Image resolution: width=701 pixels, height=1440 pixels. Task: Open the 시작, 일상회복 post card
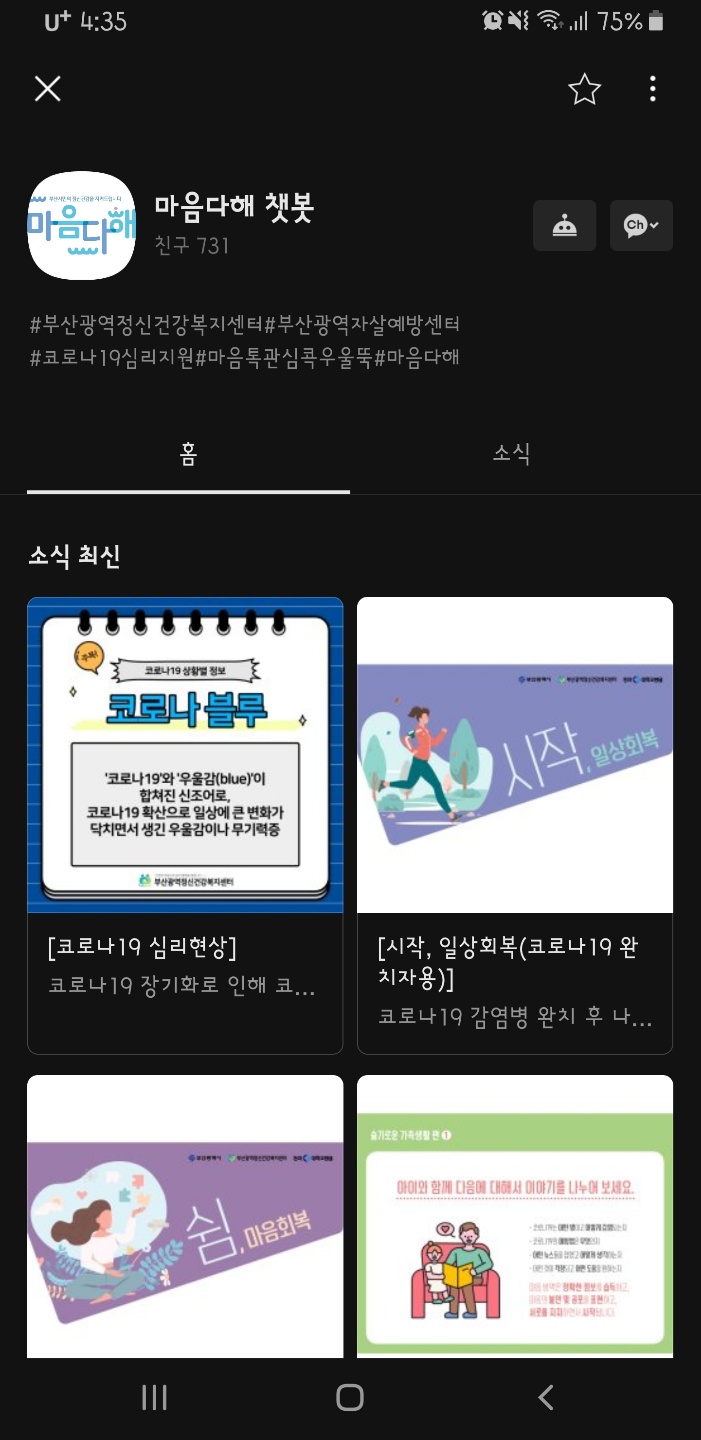[515, 825]
